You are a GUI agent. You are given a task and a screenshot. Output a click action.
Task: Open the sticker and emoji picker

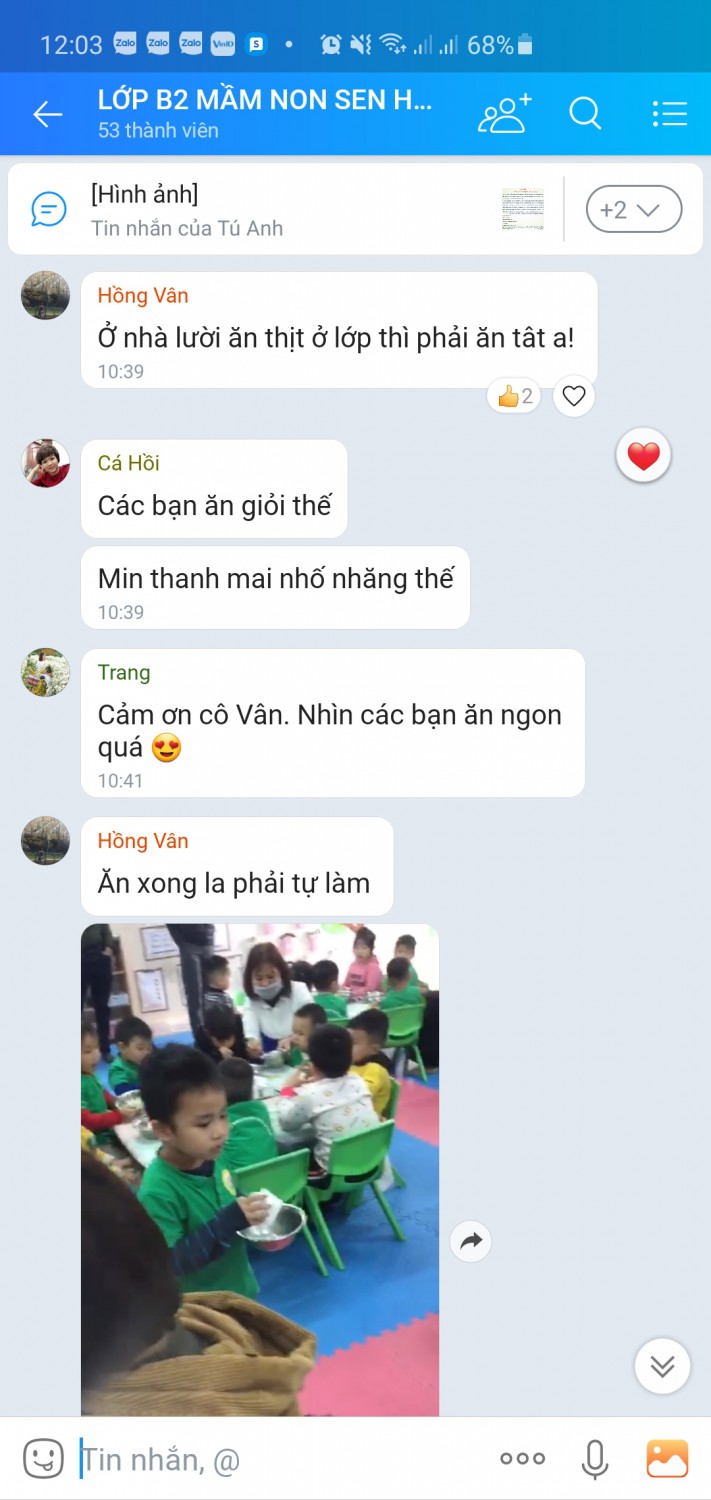tap(43, 1459)
